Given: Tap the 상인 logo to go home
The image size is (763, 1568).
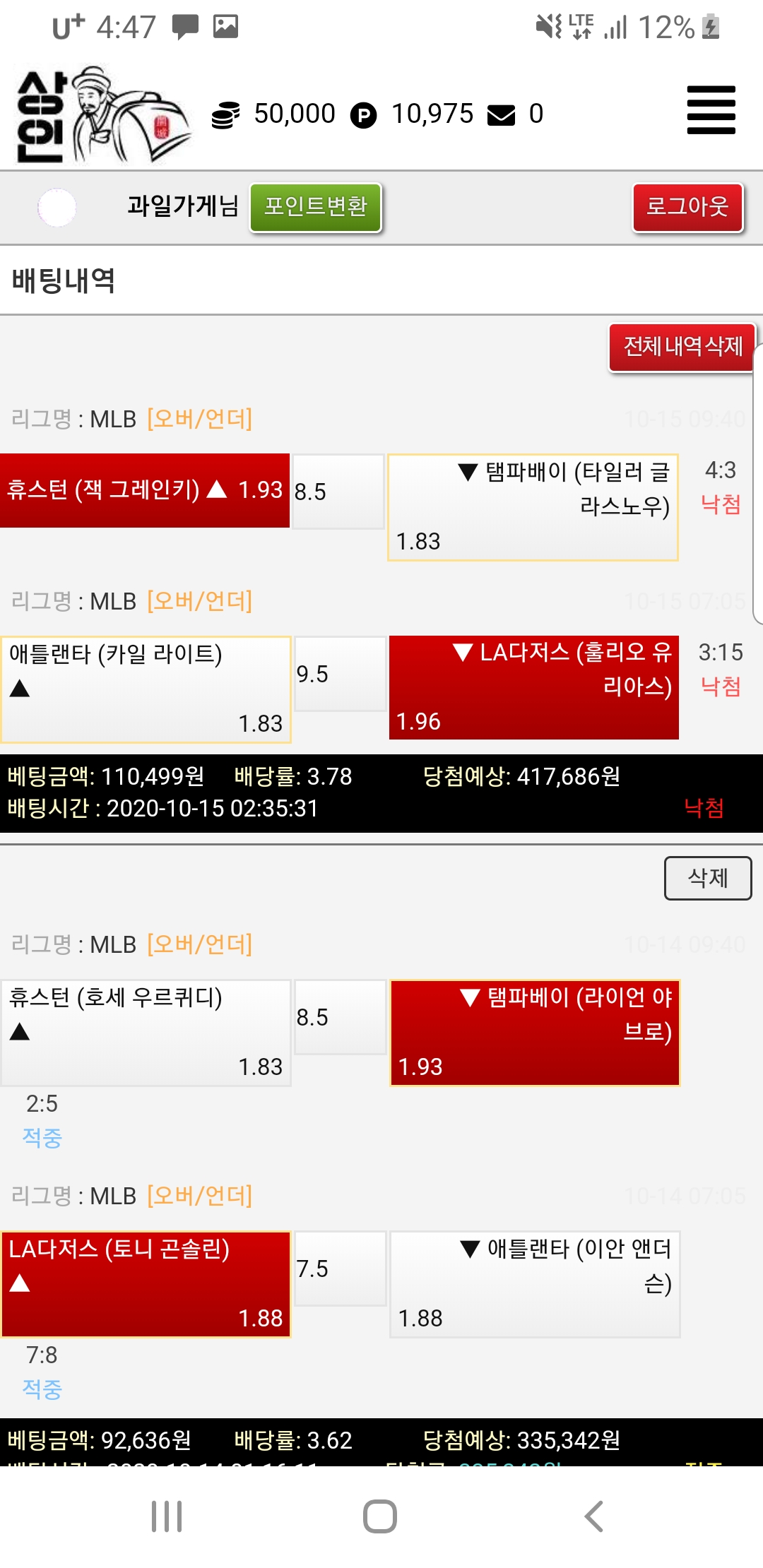Looking at the screenshot, I should click(102, 115).
